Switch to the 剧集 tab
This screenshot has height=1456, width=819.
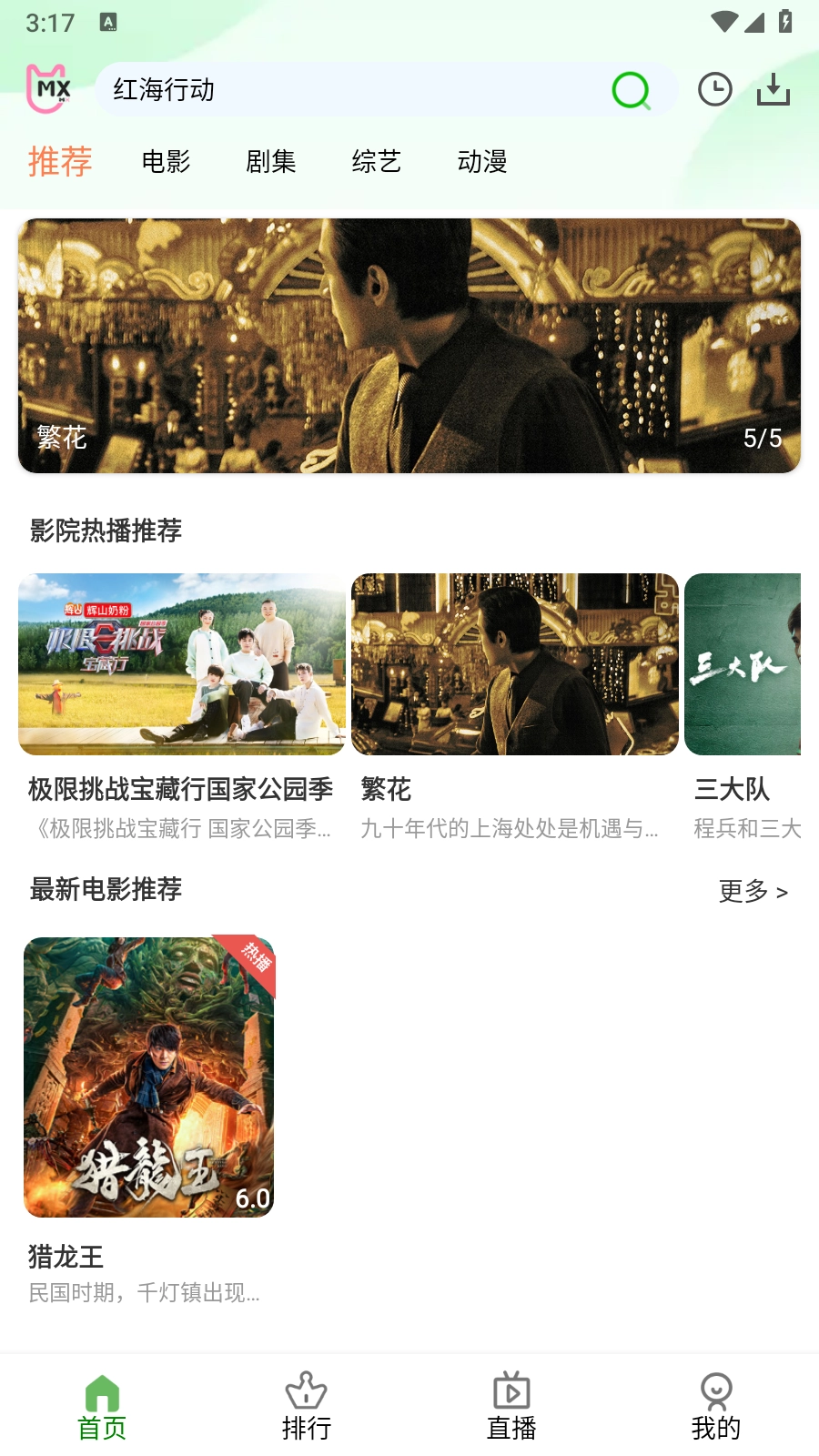coord(272,162)
